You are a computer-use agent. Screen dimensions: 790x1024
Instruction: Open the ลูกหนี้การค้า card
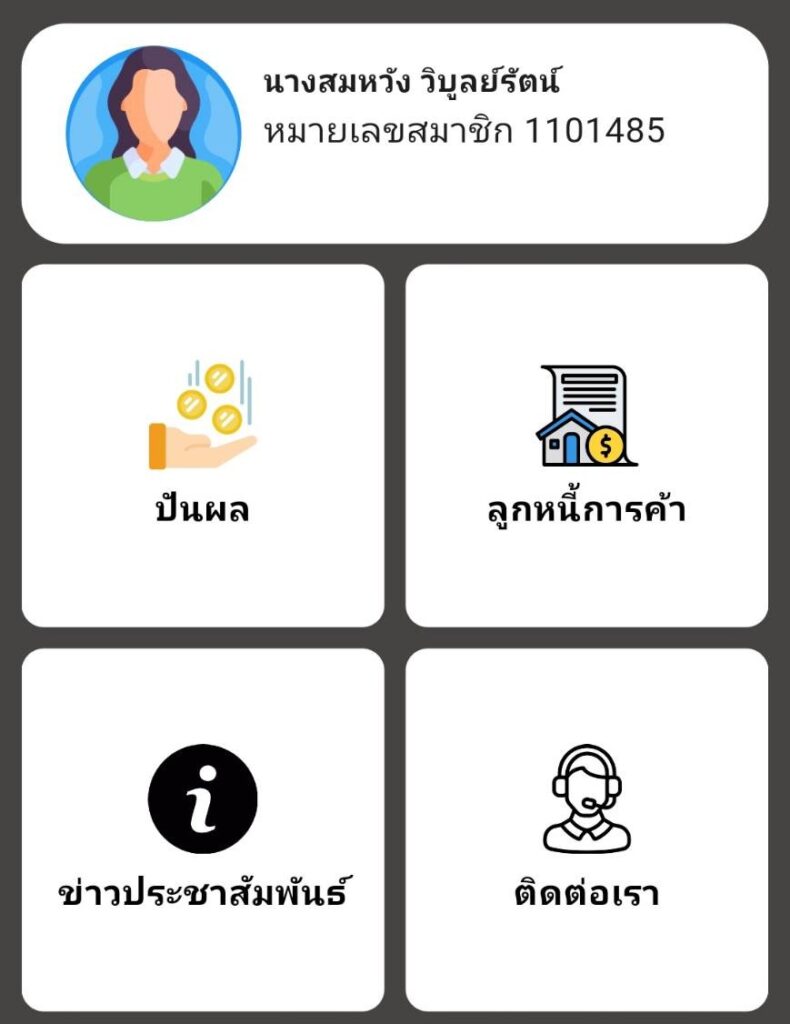[x=586, y=446]
